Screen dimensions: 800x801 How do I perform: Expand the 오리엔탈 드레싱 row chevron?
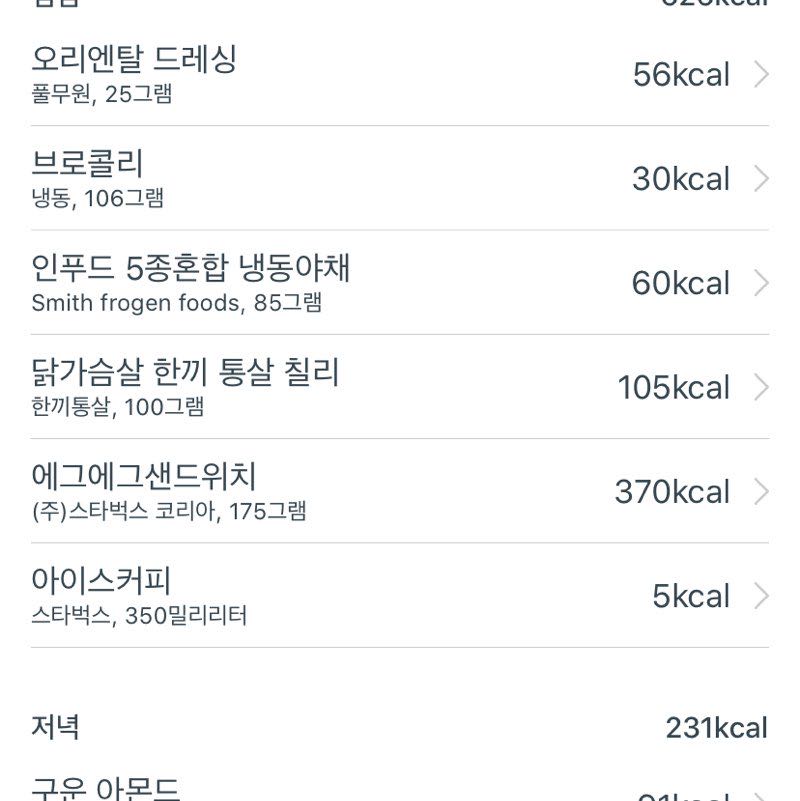(766, 75)
